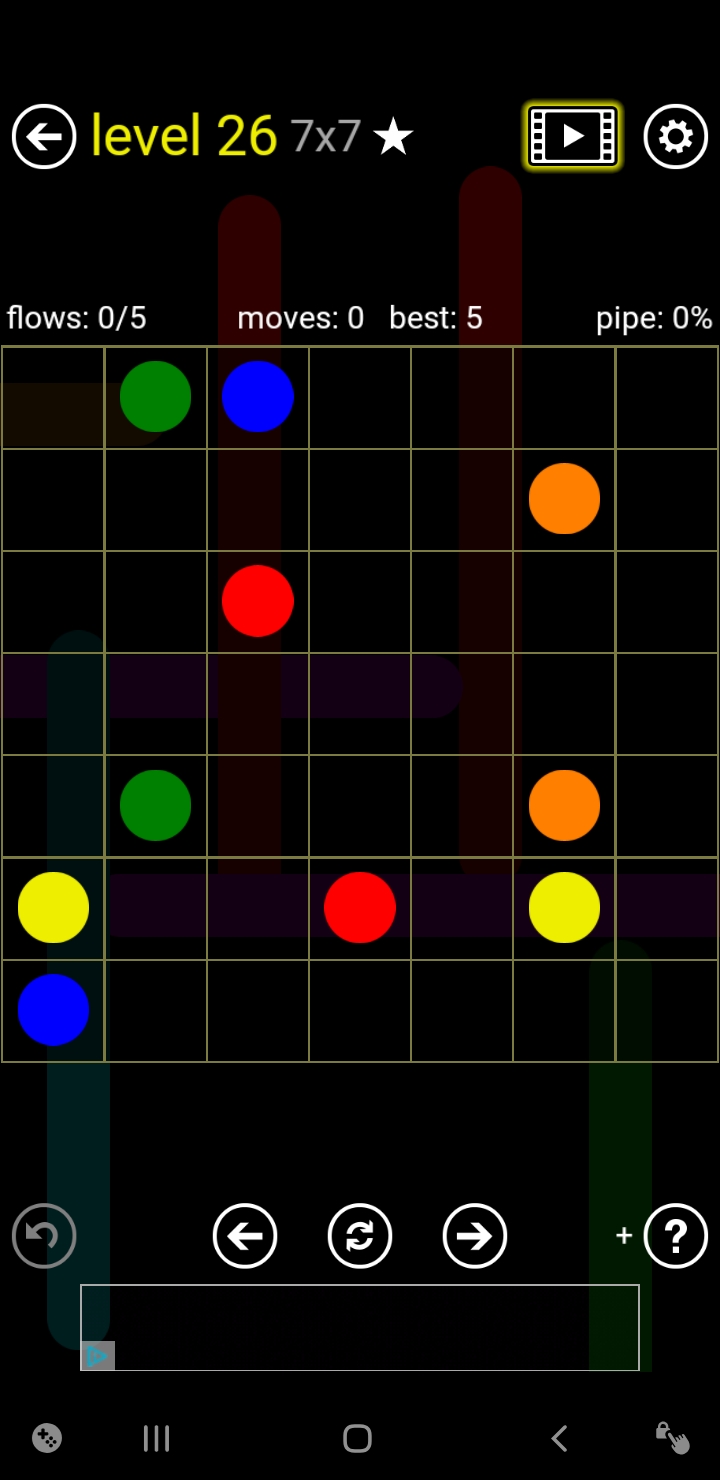
Task: Get a hint with question mark
Action: [x=676, y=1236]
